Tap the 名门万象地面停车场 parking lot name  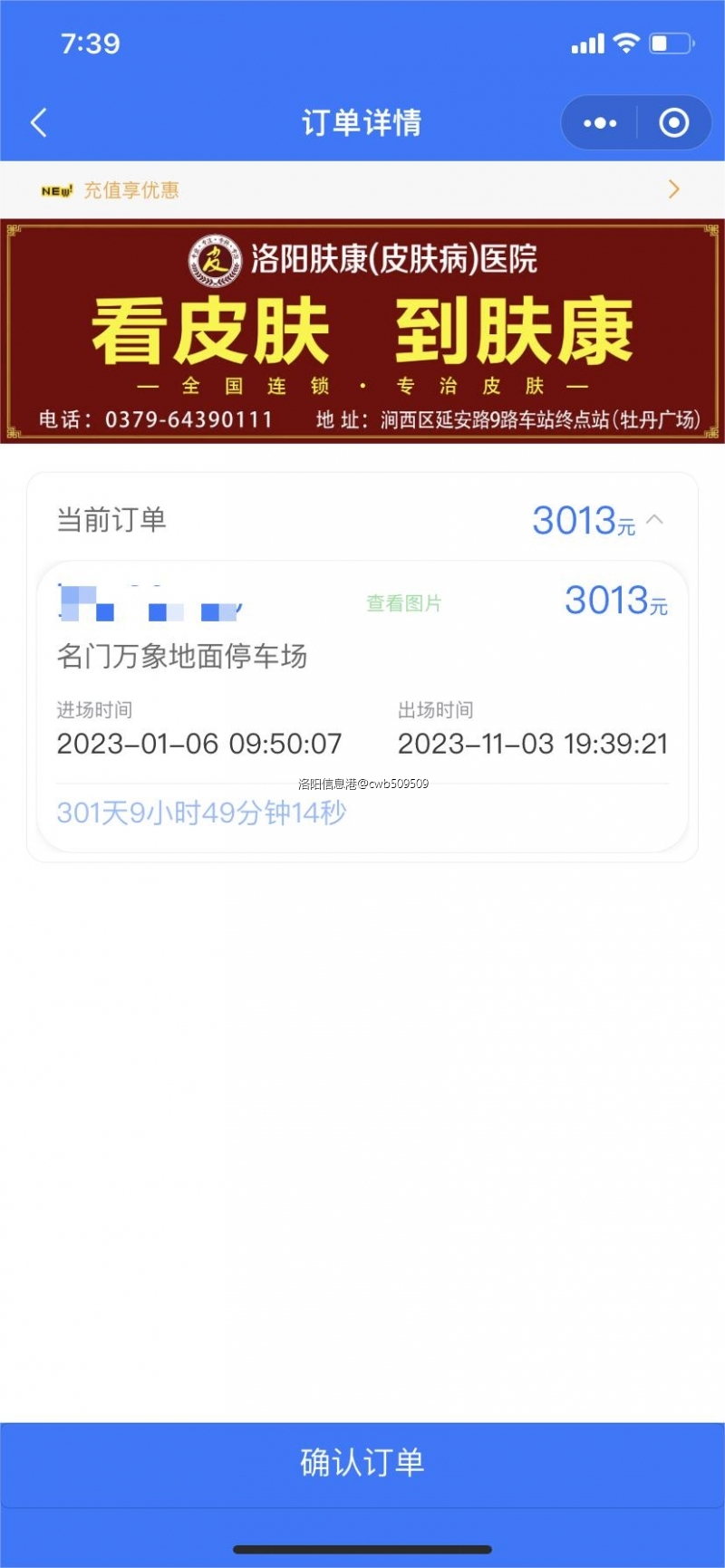[182, 657]
